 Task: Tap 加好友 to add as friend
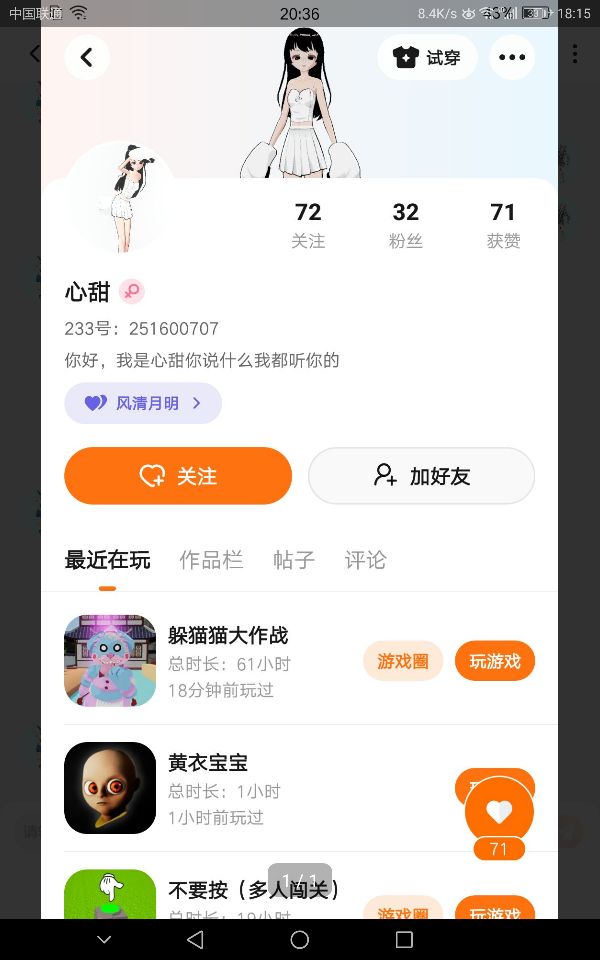pos(421,476)
